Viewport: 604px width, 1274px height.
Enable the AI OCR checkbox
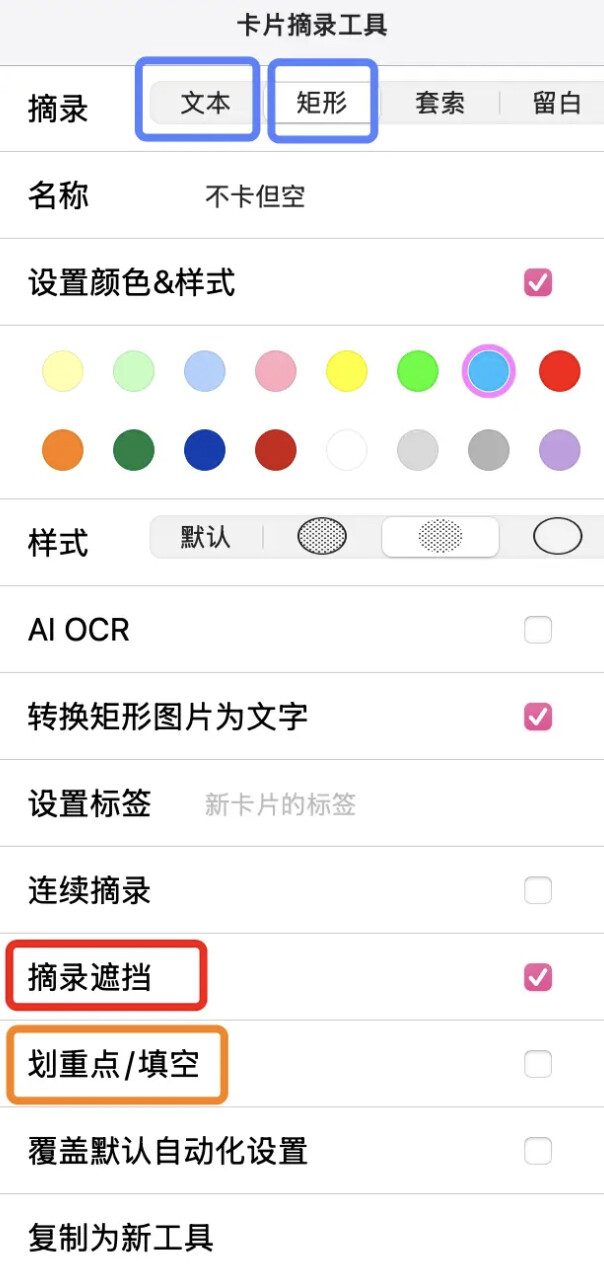click(538, 630)
